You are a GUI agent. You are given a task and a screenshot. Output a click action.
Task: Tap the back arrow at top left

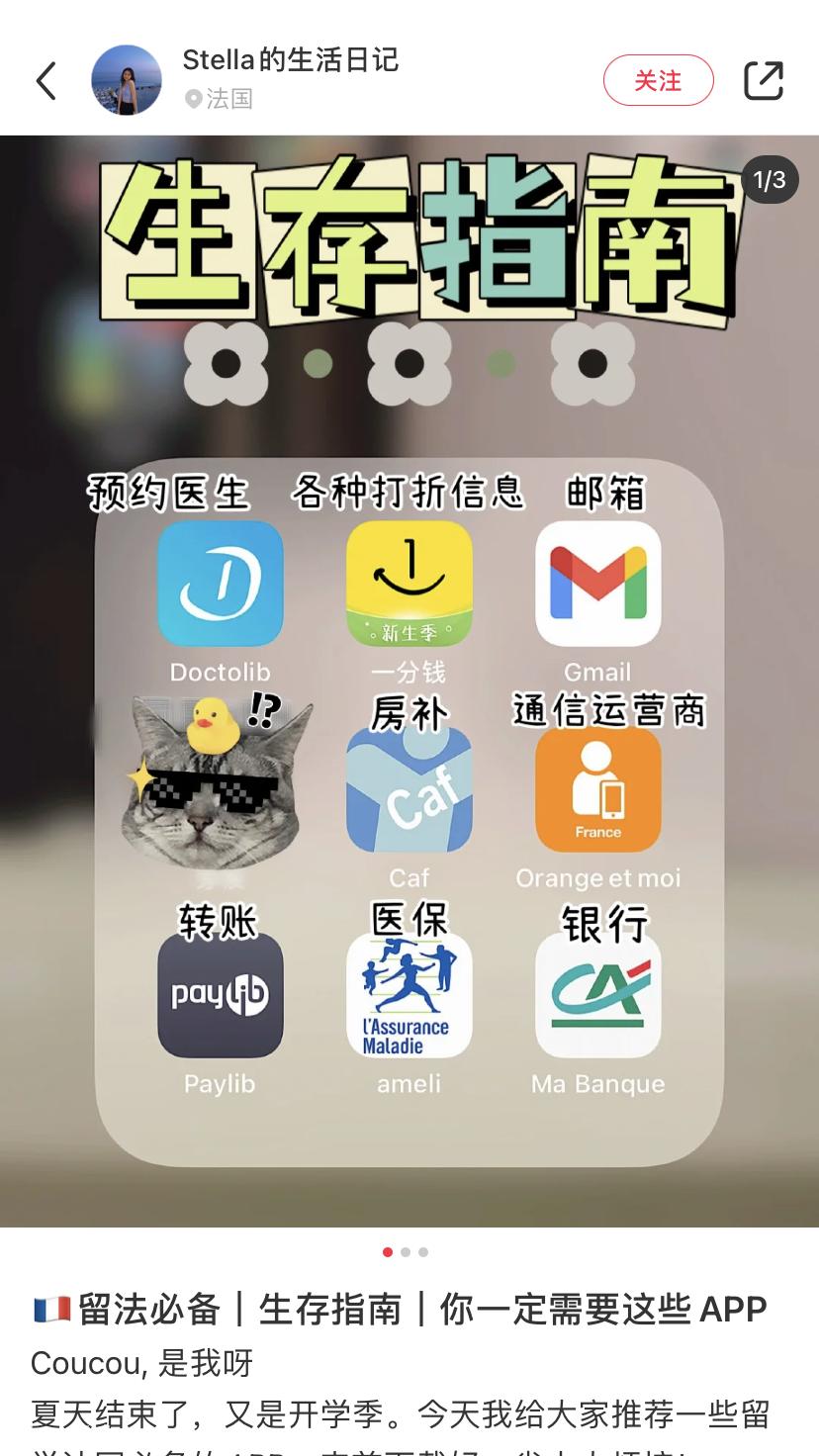point(45,80)
